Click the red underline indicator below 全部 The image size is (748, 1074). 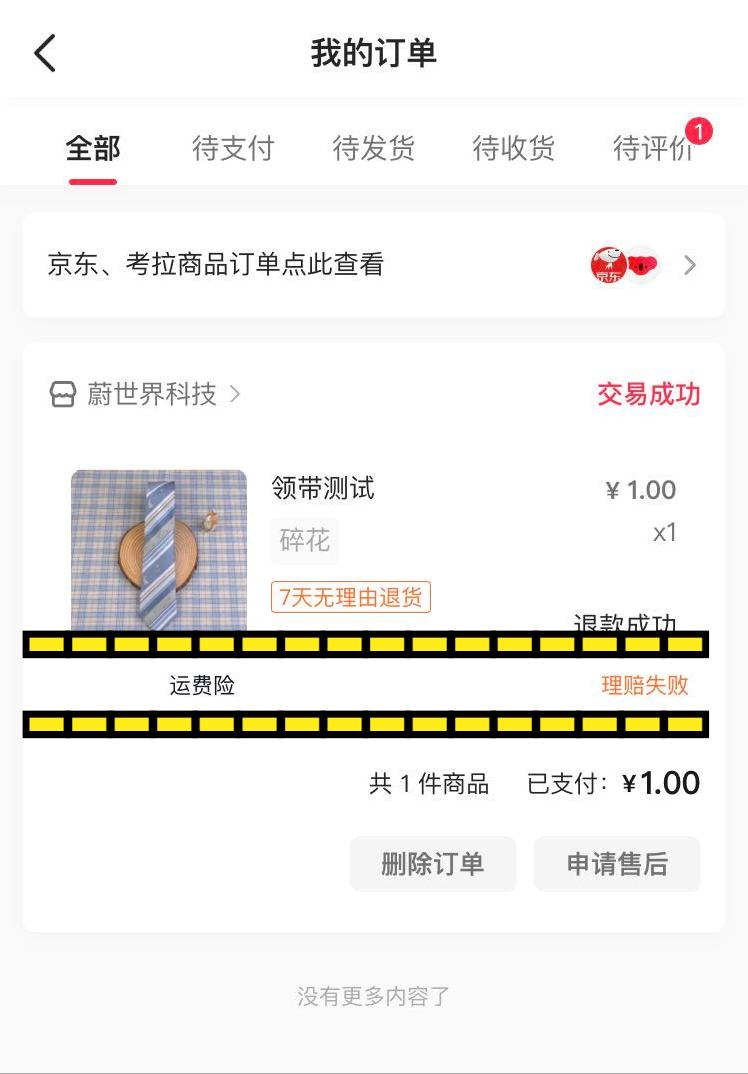(x=92, y=180)
